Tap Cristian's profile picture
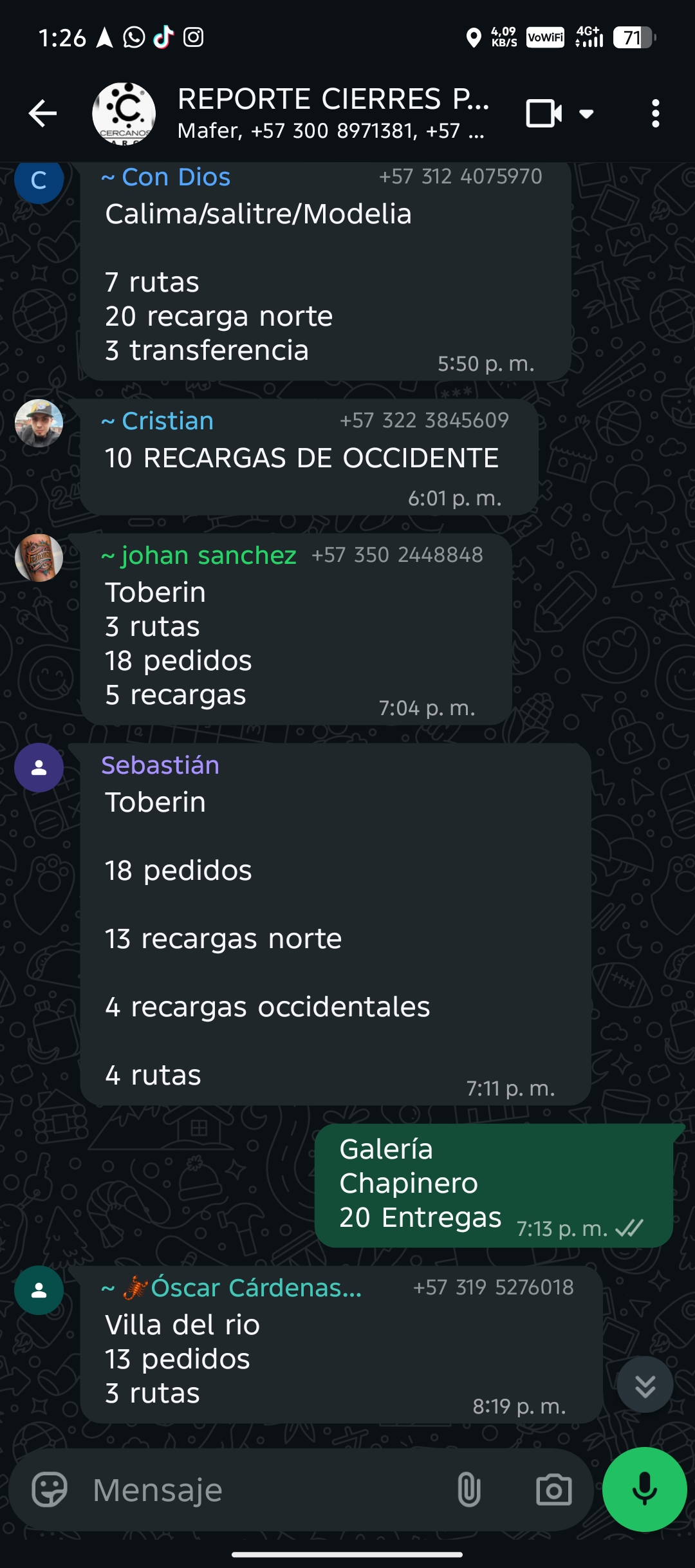The width and height of the screenshot is (695, 1568). [39, 423]
